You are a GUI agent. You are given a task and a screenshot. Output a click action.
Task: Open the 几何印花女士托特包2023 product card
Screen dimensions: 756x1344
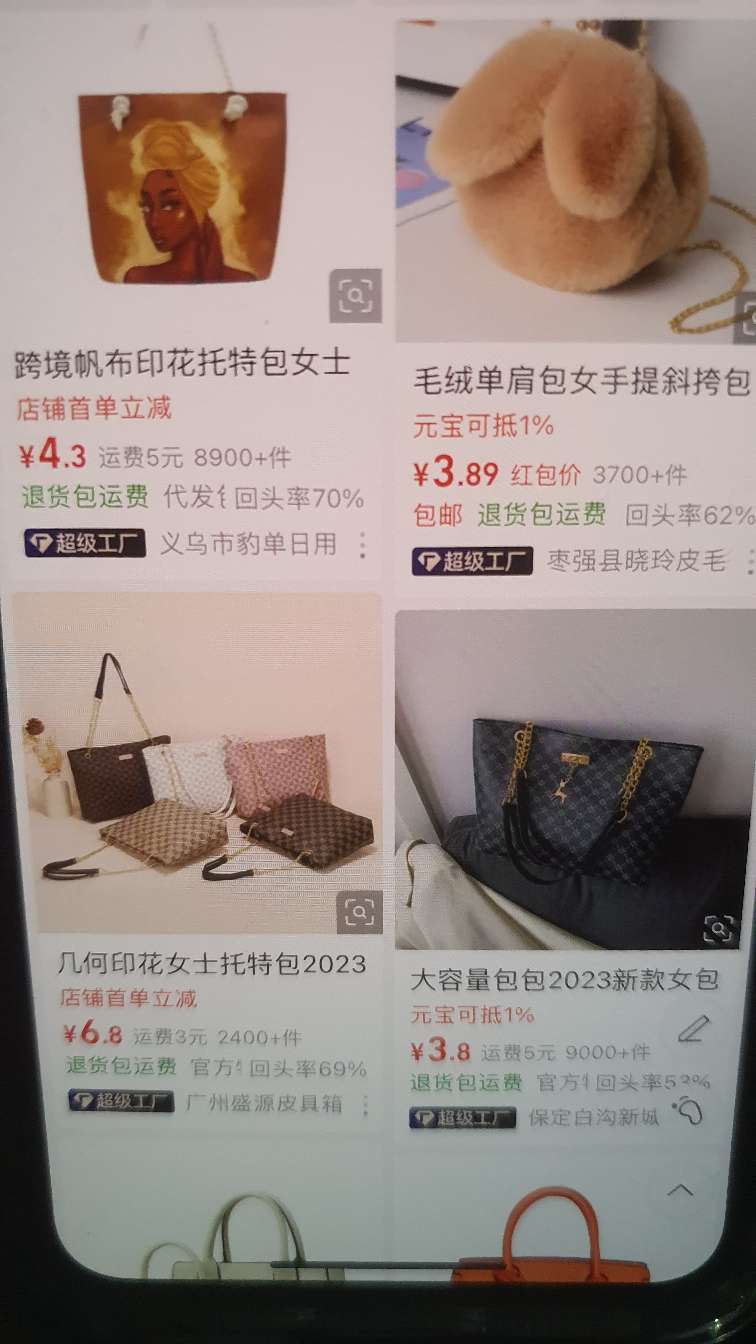coord(195,860)
